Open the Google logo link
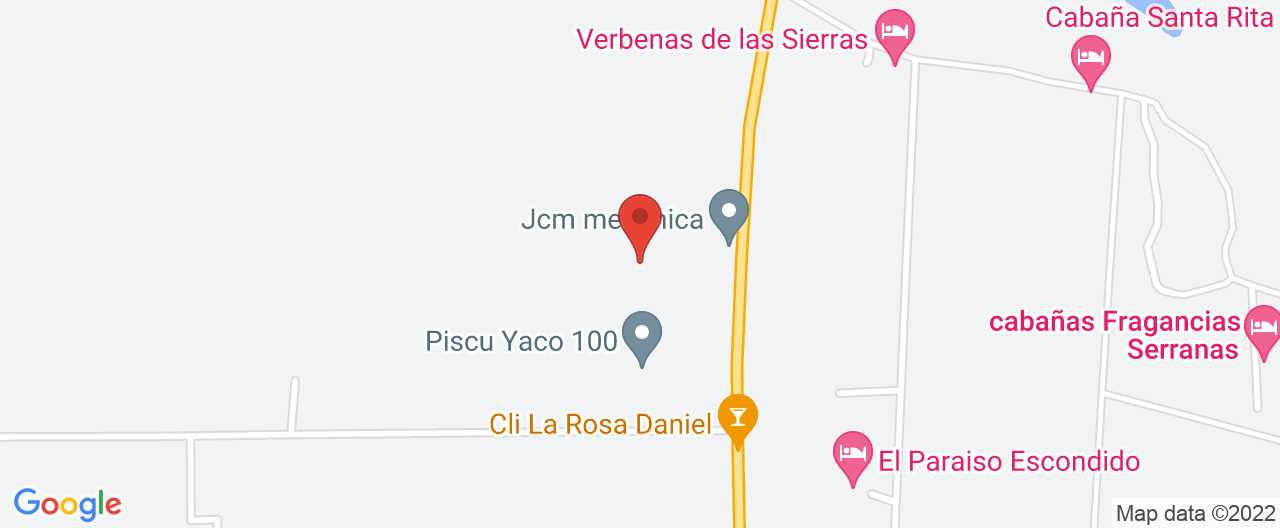 tap(67, 504)
